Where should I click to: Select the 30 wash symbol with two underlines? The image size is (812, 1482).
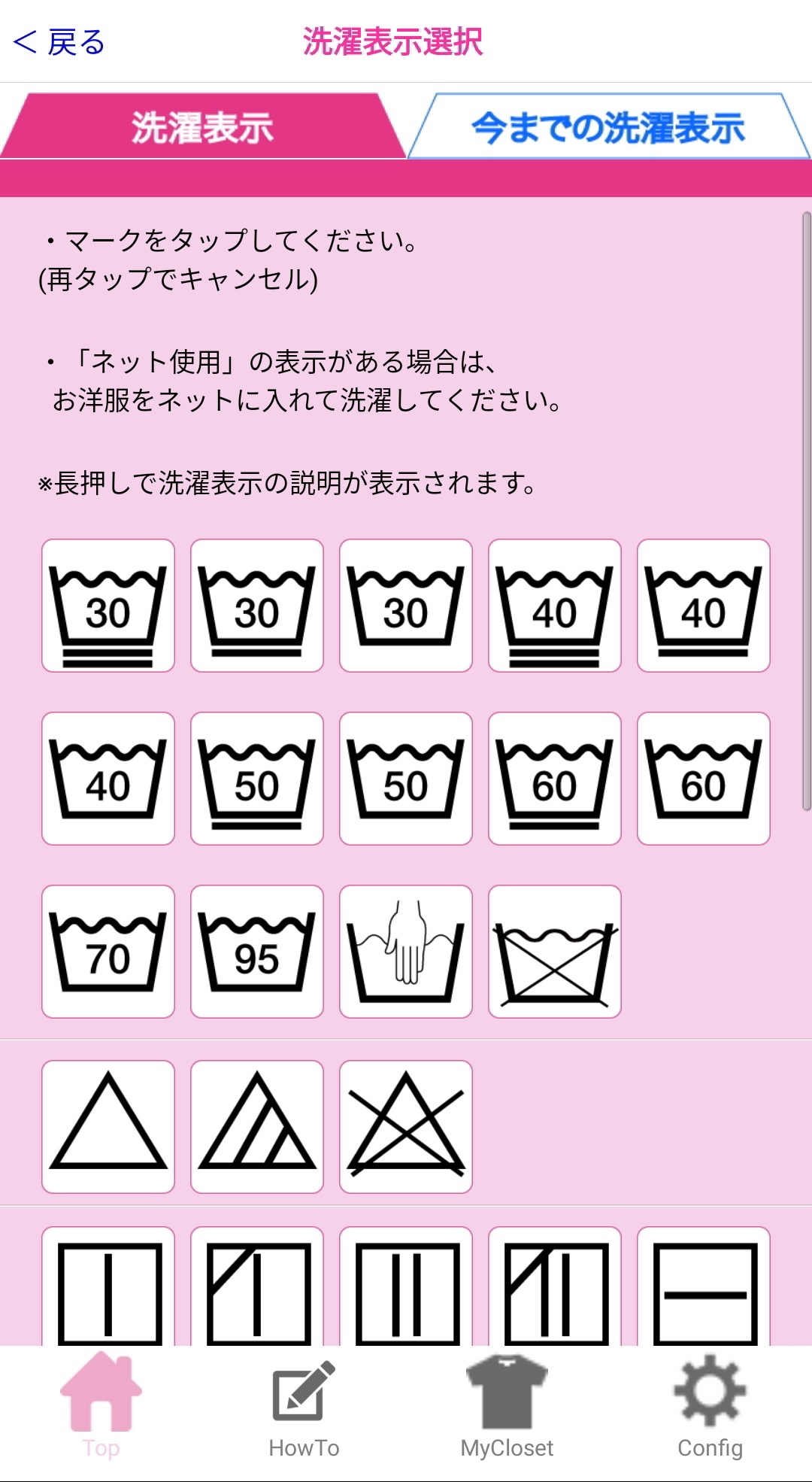pyautogui.click(x=108, y=606)
